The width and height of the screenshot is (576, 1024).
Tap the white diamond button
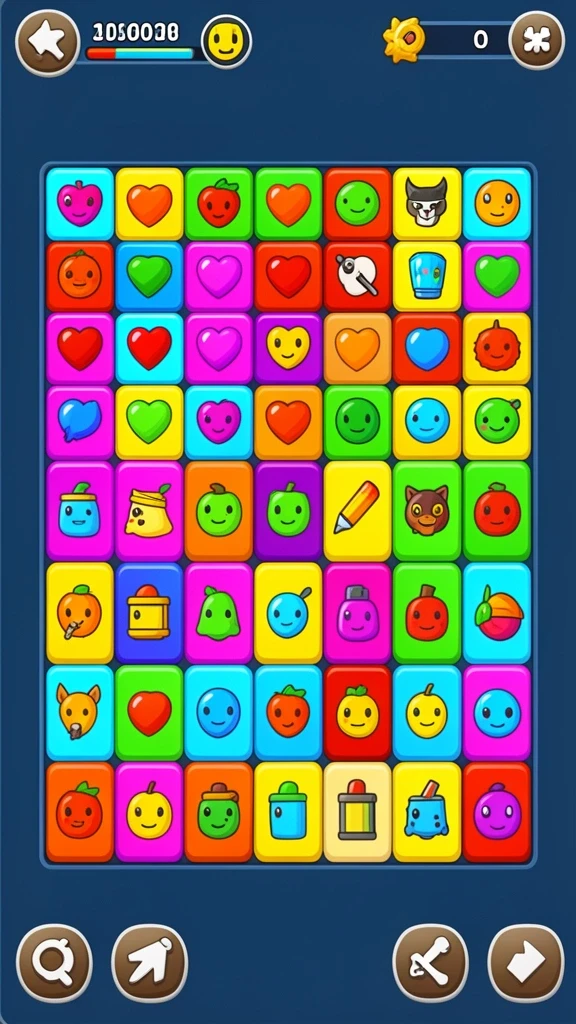click(526, 963)
